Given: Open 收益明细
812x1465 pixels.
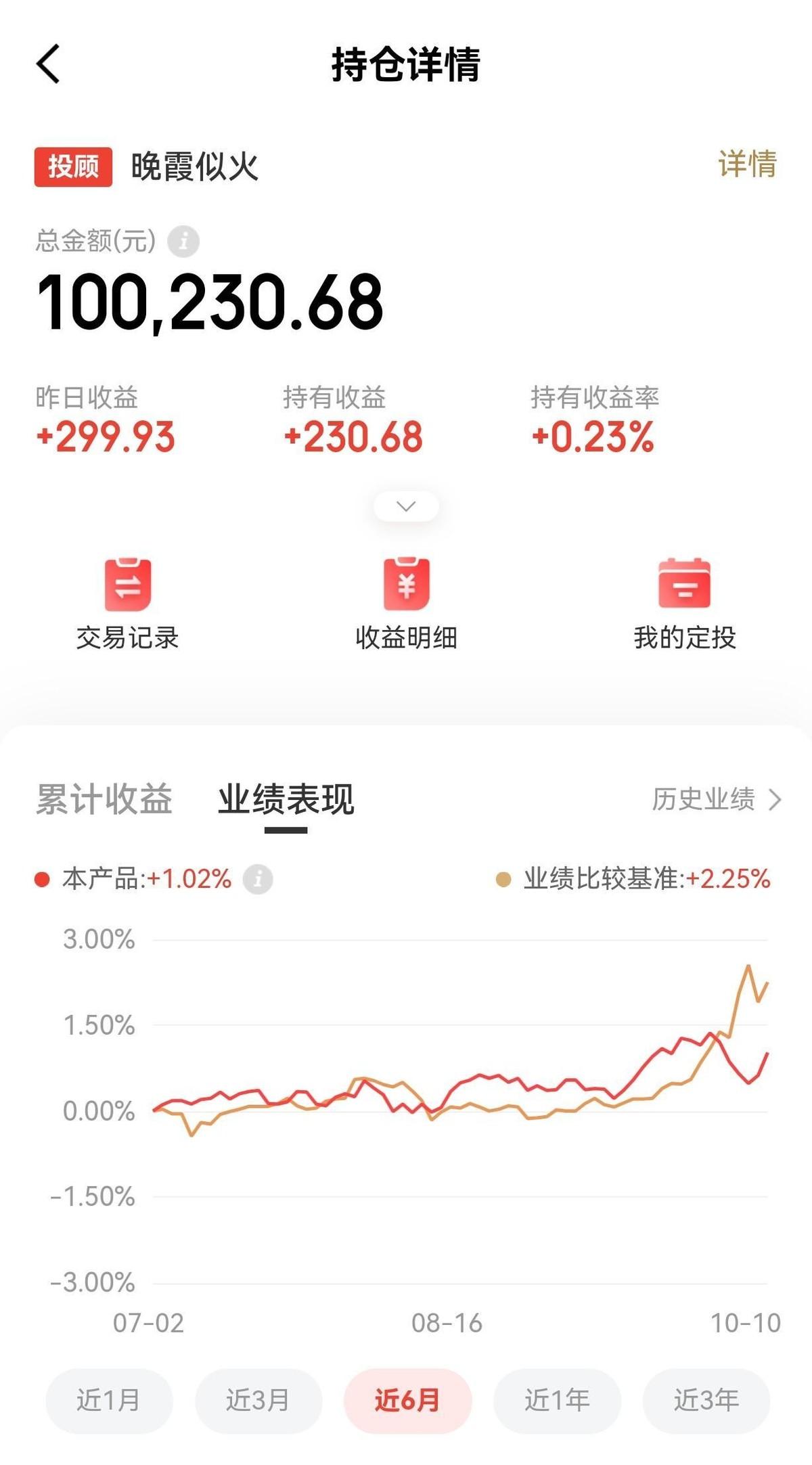Looking at the screenshot, I should click(406, 604).
